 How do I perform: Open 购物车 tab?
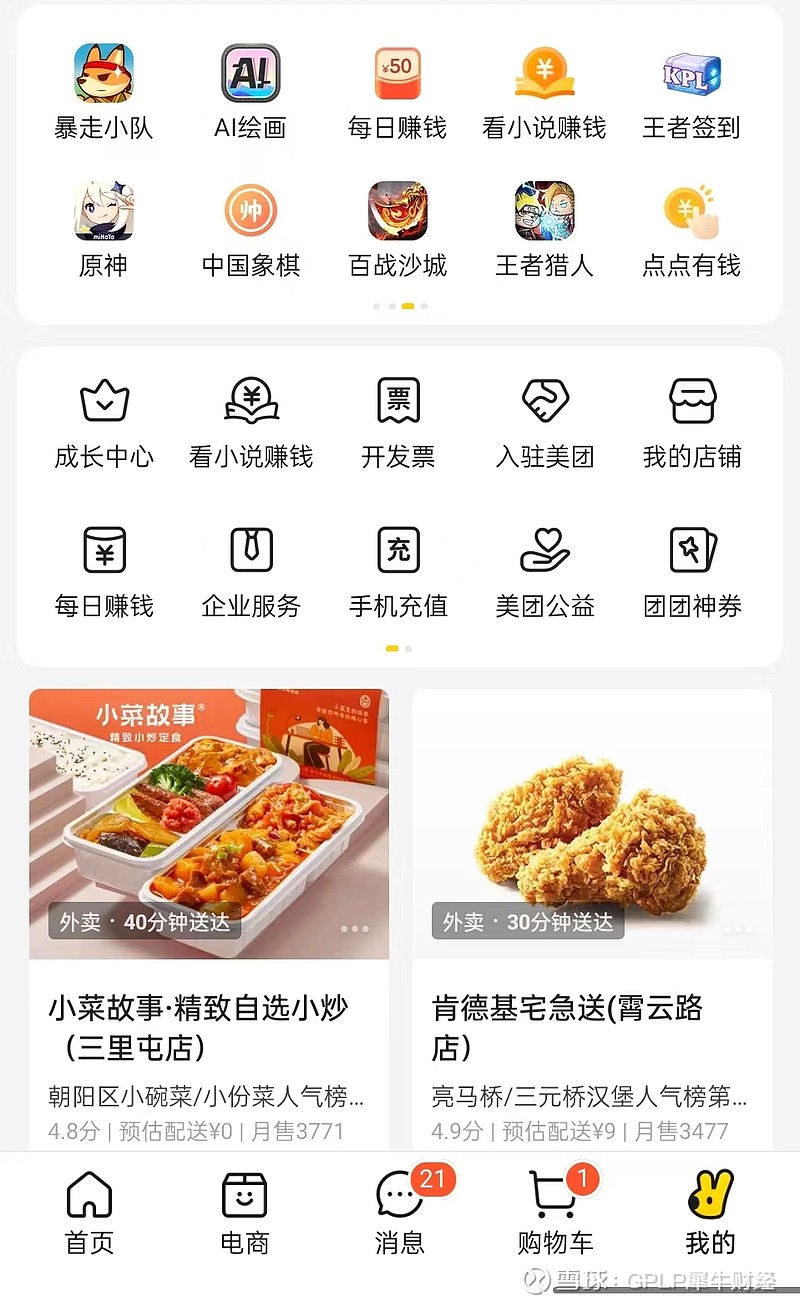556,1214
